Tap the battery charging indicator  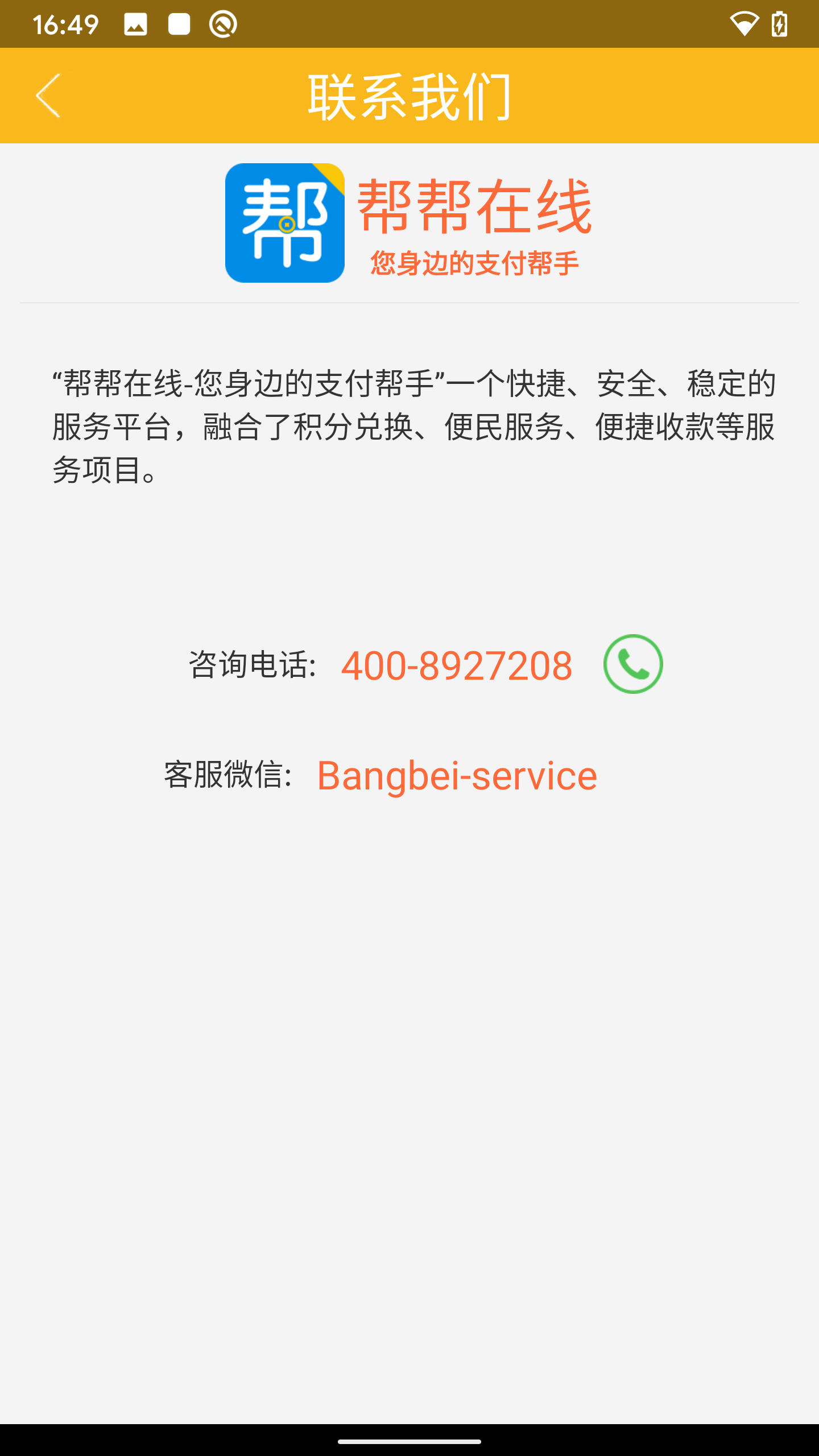click(x=780, y=23)
